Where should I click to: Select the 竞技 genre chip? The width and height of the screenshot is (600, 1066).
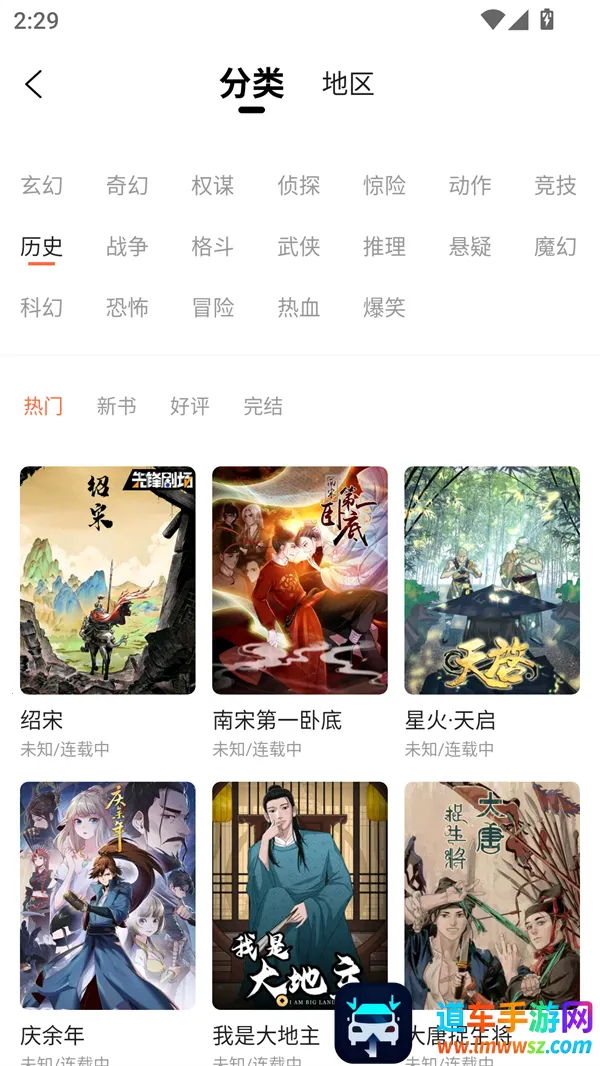[x=556, y=185]
